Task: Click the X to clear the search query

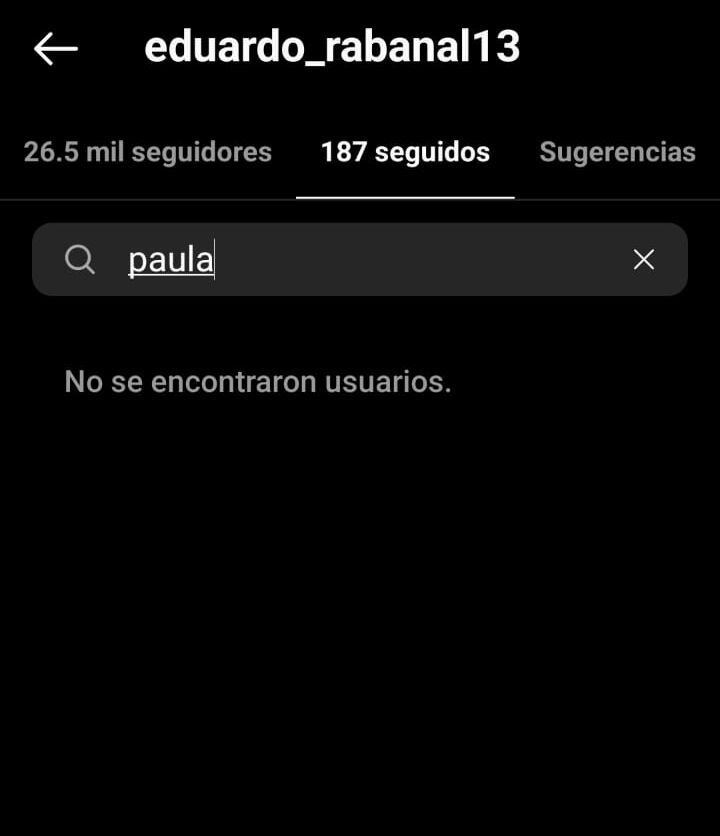Action: point(643,259)
